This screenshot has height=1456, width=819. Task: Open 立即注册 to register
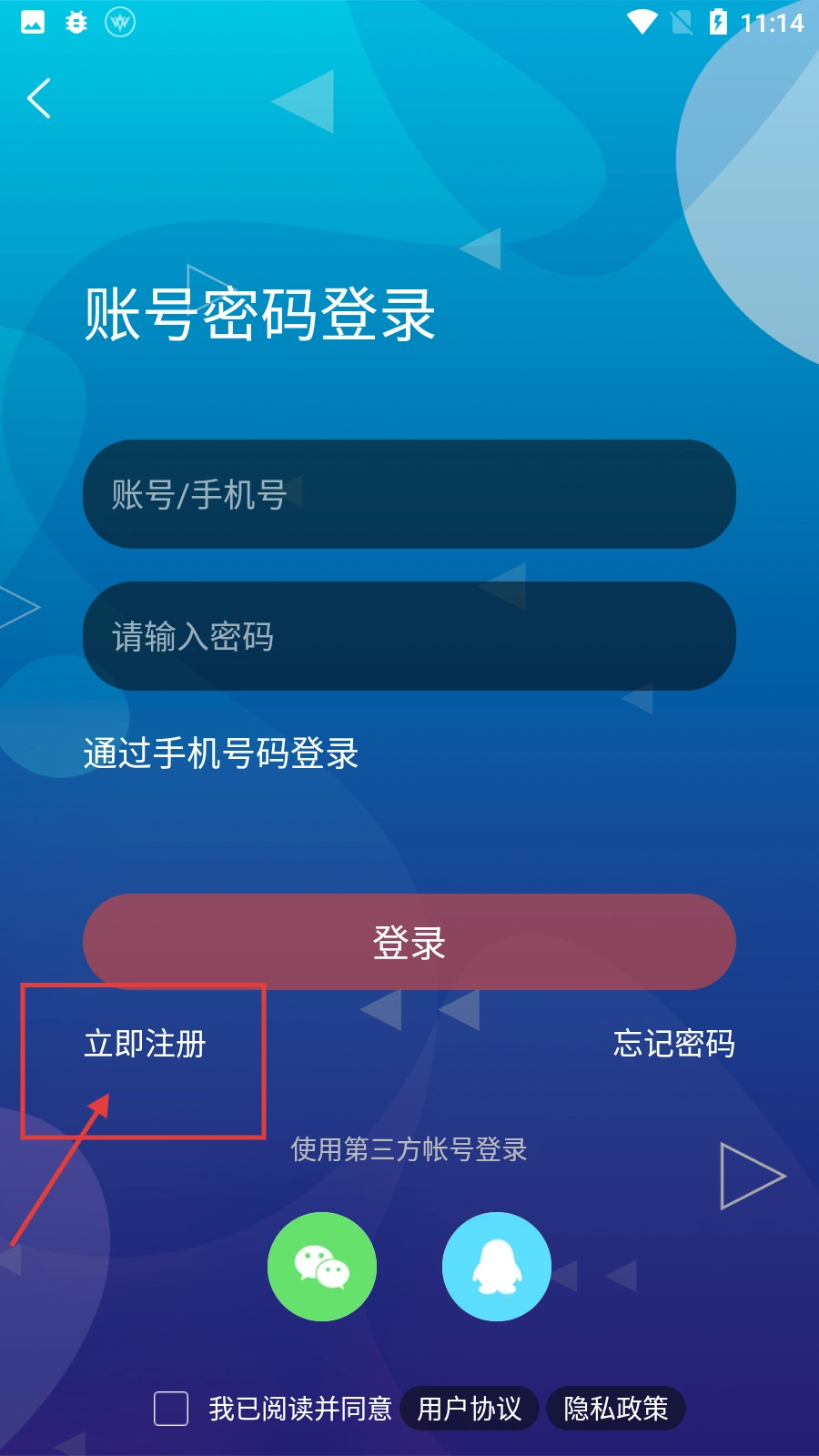pyautogui.click(x=145, y=1044)
